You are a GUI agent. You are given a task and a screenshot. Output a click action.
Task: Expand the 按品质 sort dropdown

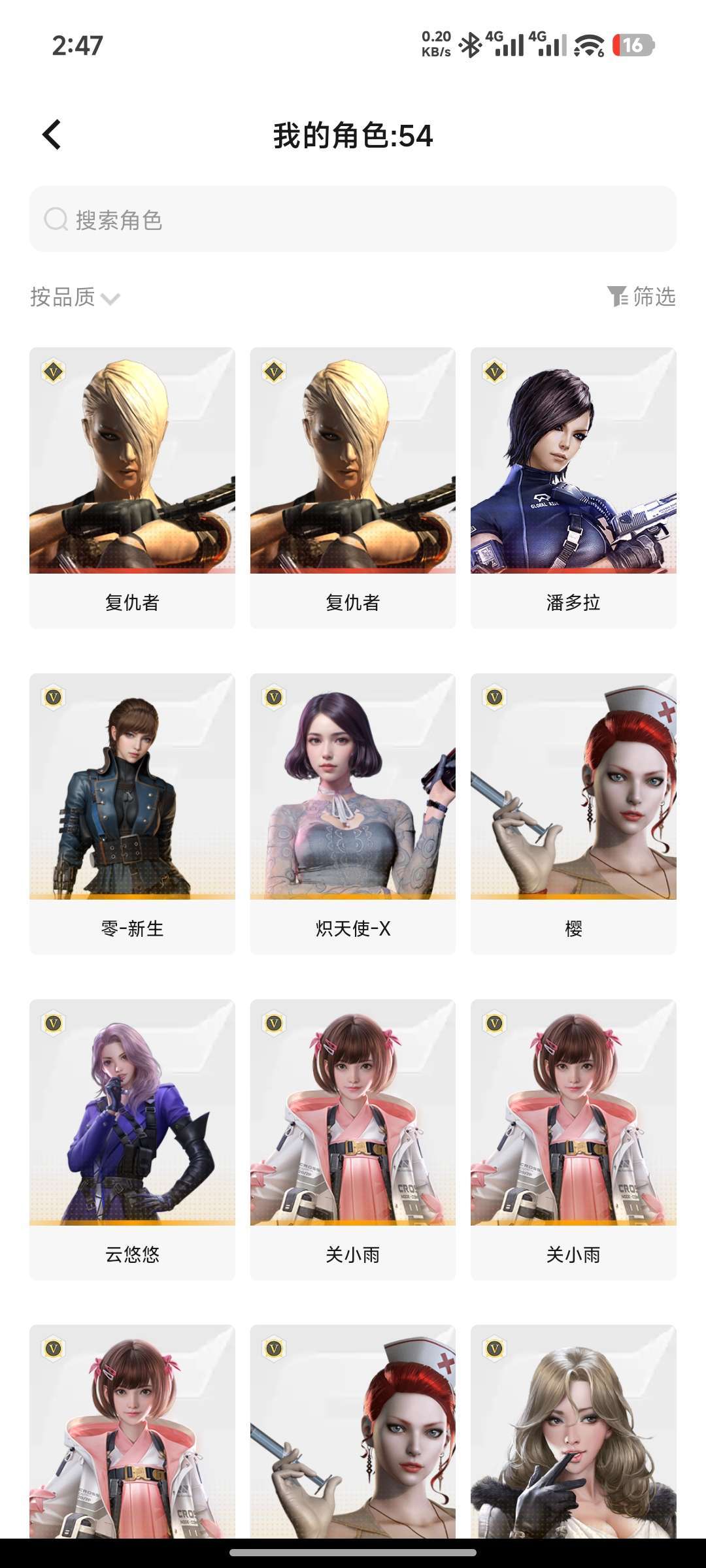point(75,297)
